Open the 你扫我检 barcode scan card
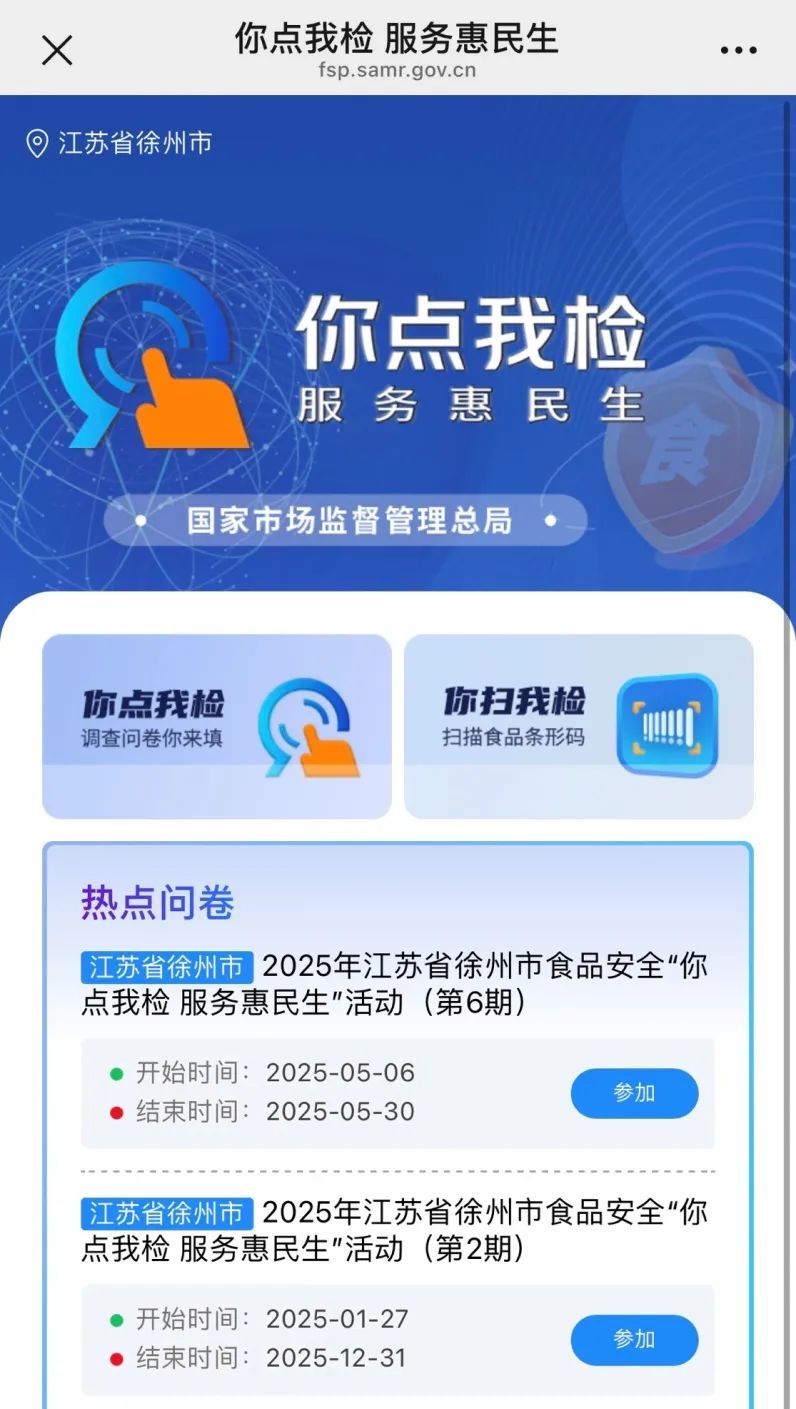The image size is (796, 1409). pyautogui.click(x=578, y=726)
